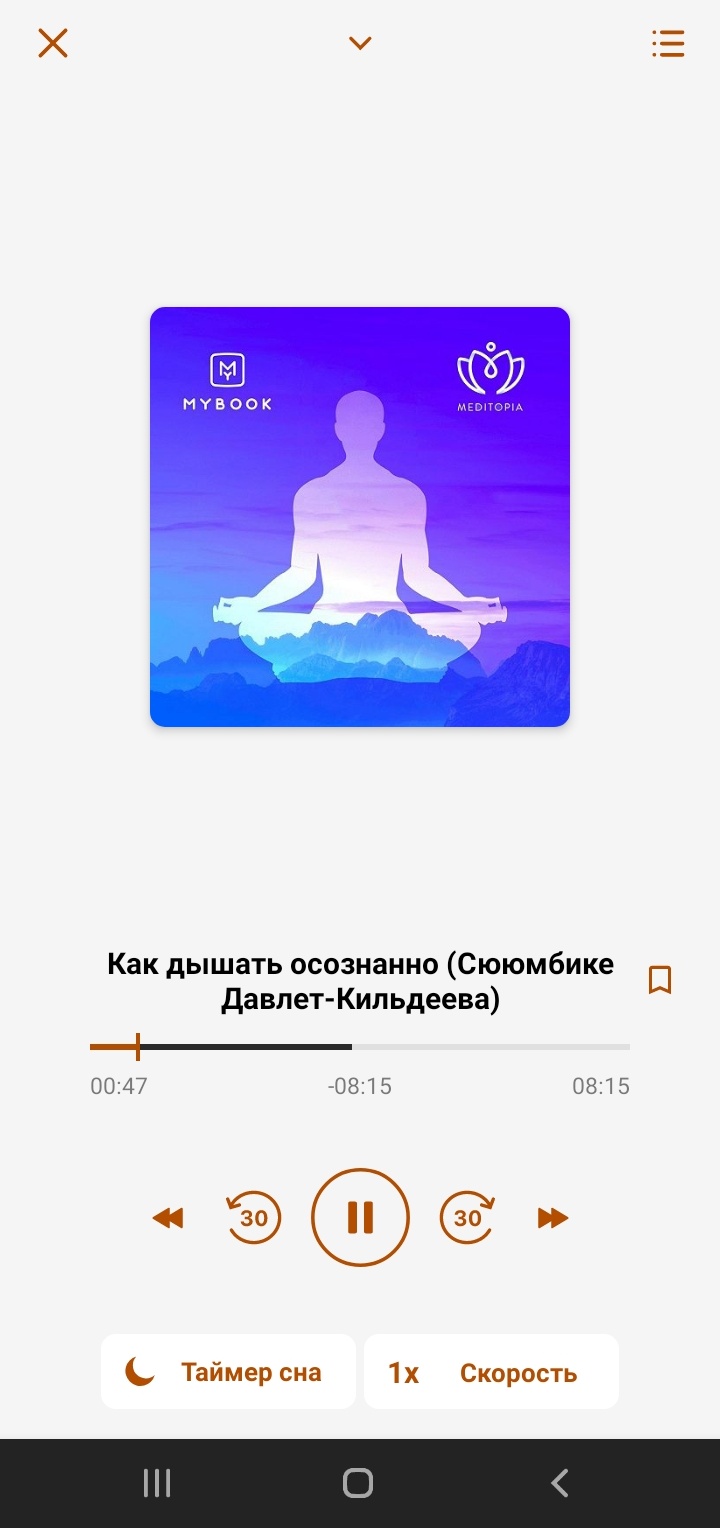Change playback speed via Скорость
The height and width of the screenshot is (1528, 720).
[491, 1372]
